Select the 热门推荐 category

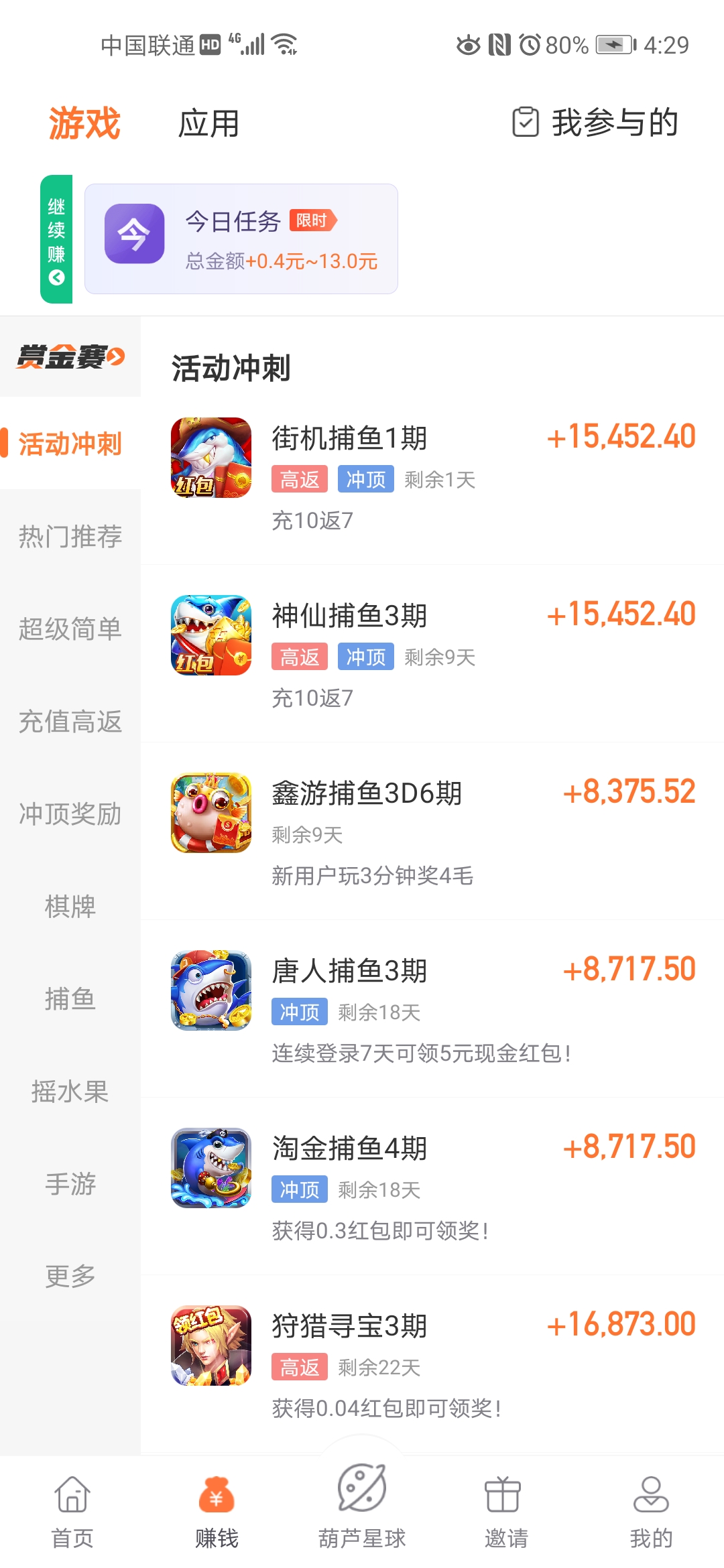(x=70, y=536)
